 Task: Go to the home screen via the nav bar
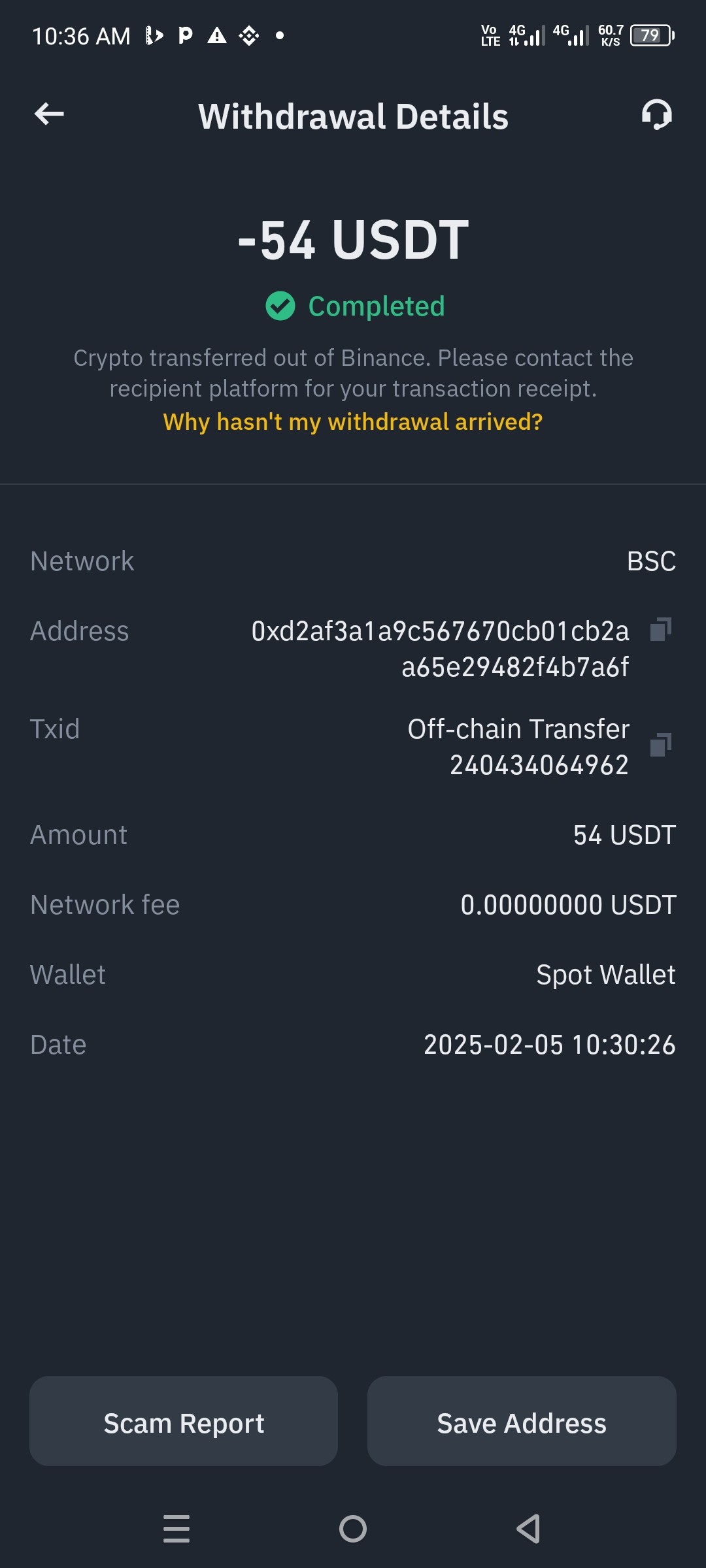(x=353, y=1529)
